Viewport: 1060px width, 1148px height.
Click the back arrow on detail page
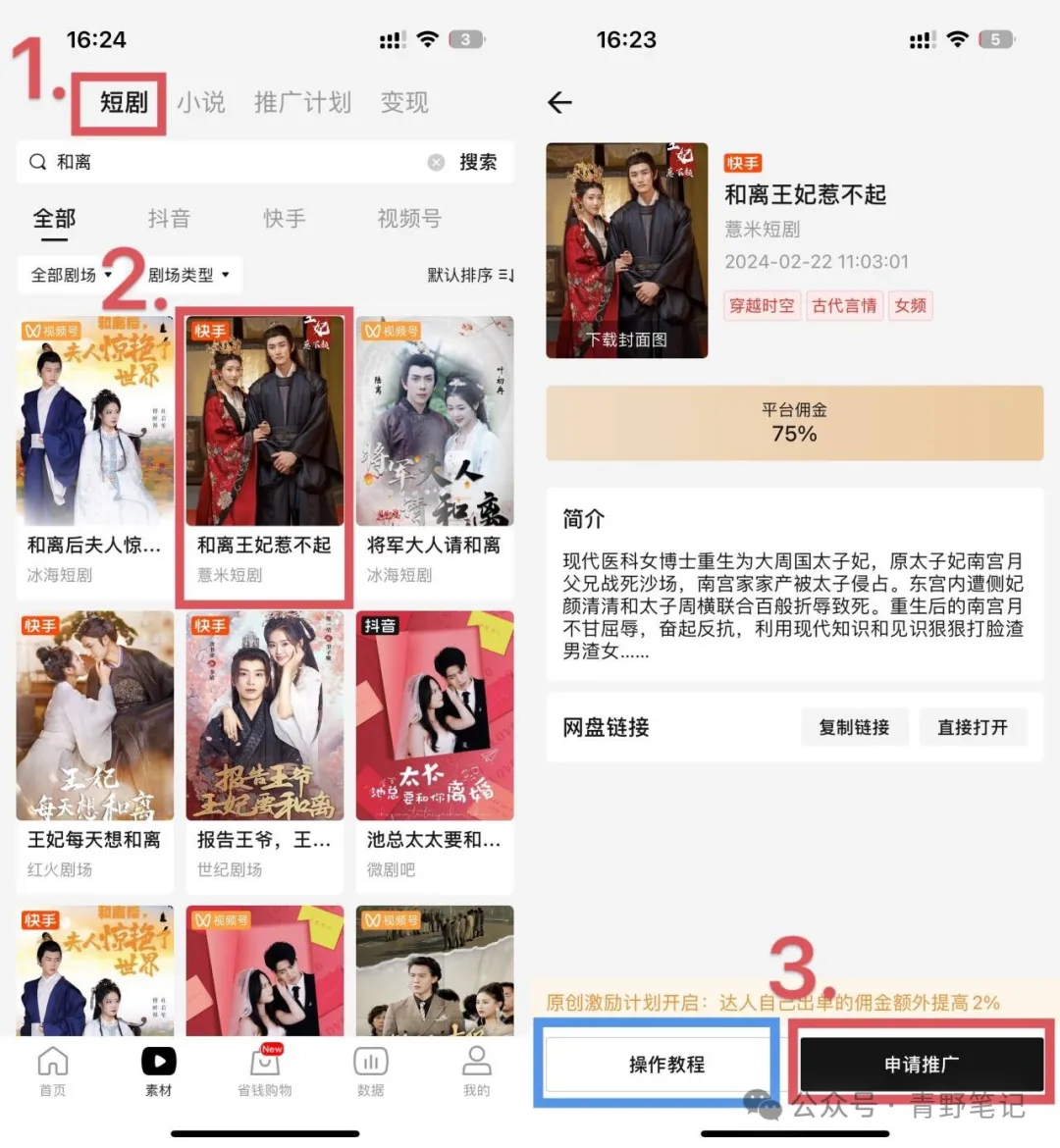[x=559, y=103]
